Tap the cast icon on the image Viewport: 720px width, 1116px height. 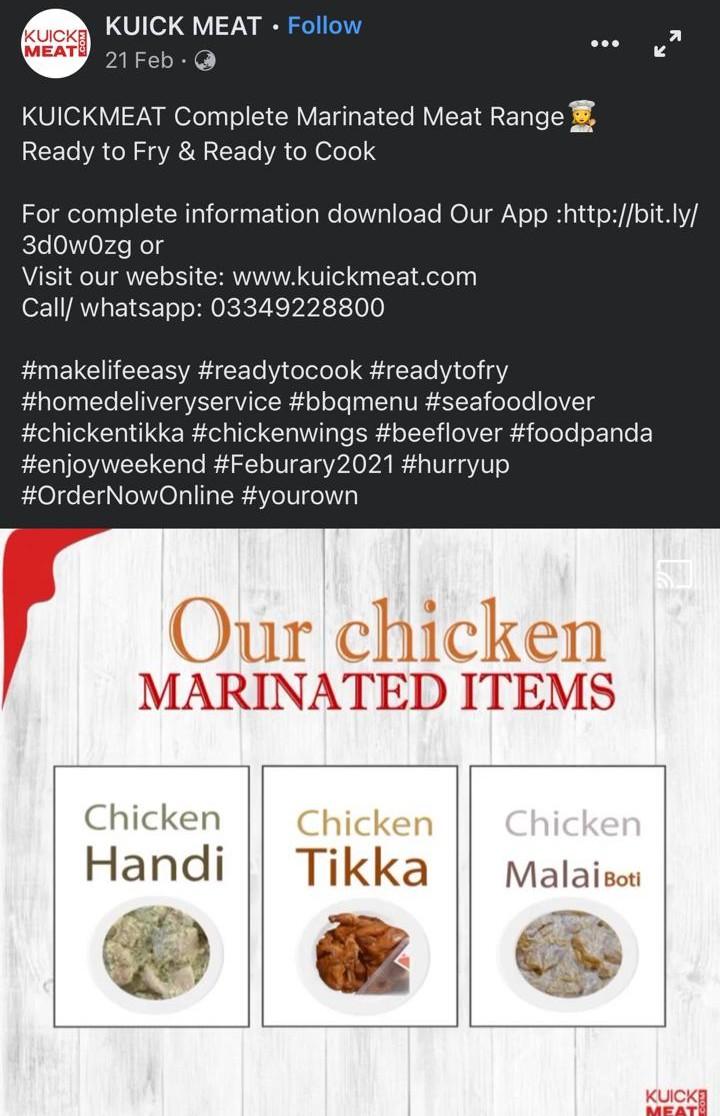(x=674, y=574)
